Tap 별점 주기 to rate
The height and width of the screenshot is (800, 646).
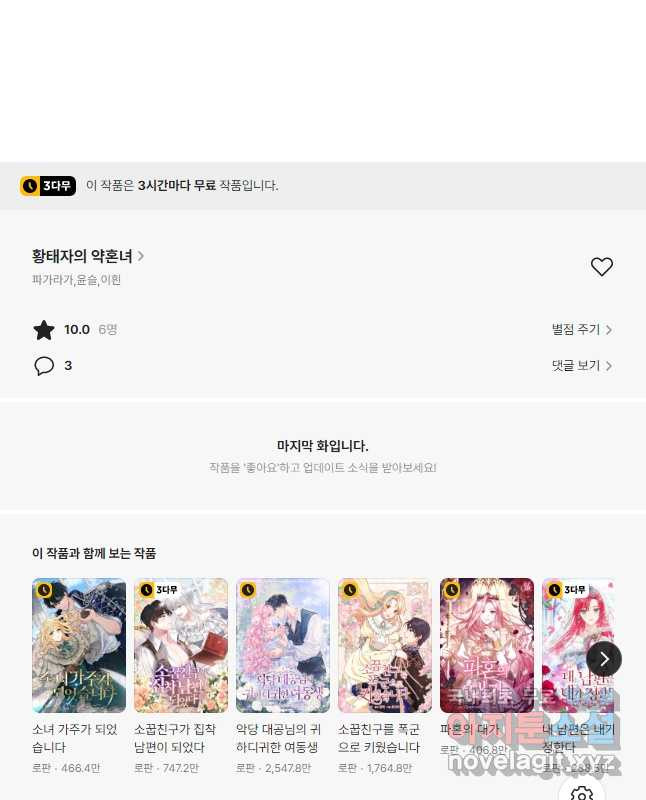tap(581, 330)
